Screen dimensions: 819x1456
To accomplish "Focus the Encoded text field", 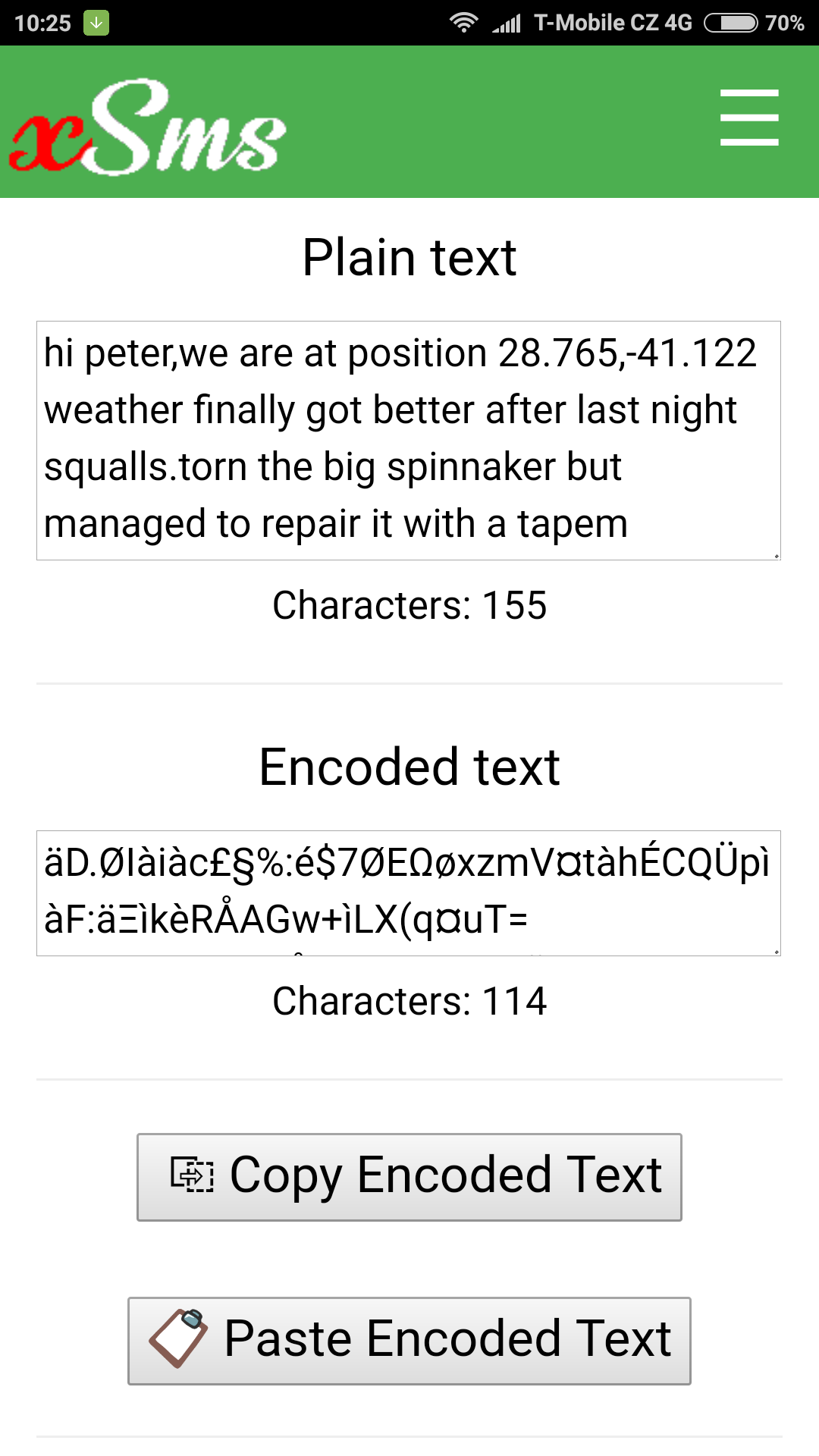I will click(x=409, y=893).
